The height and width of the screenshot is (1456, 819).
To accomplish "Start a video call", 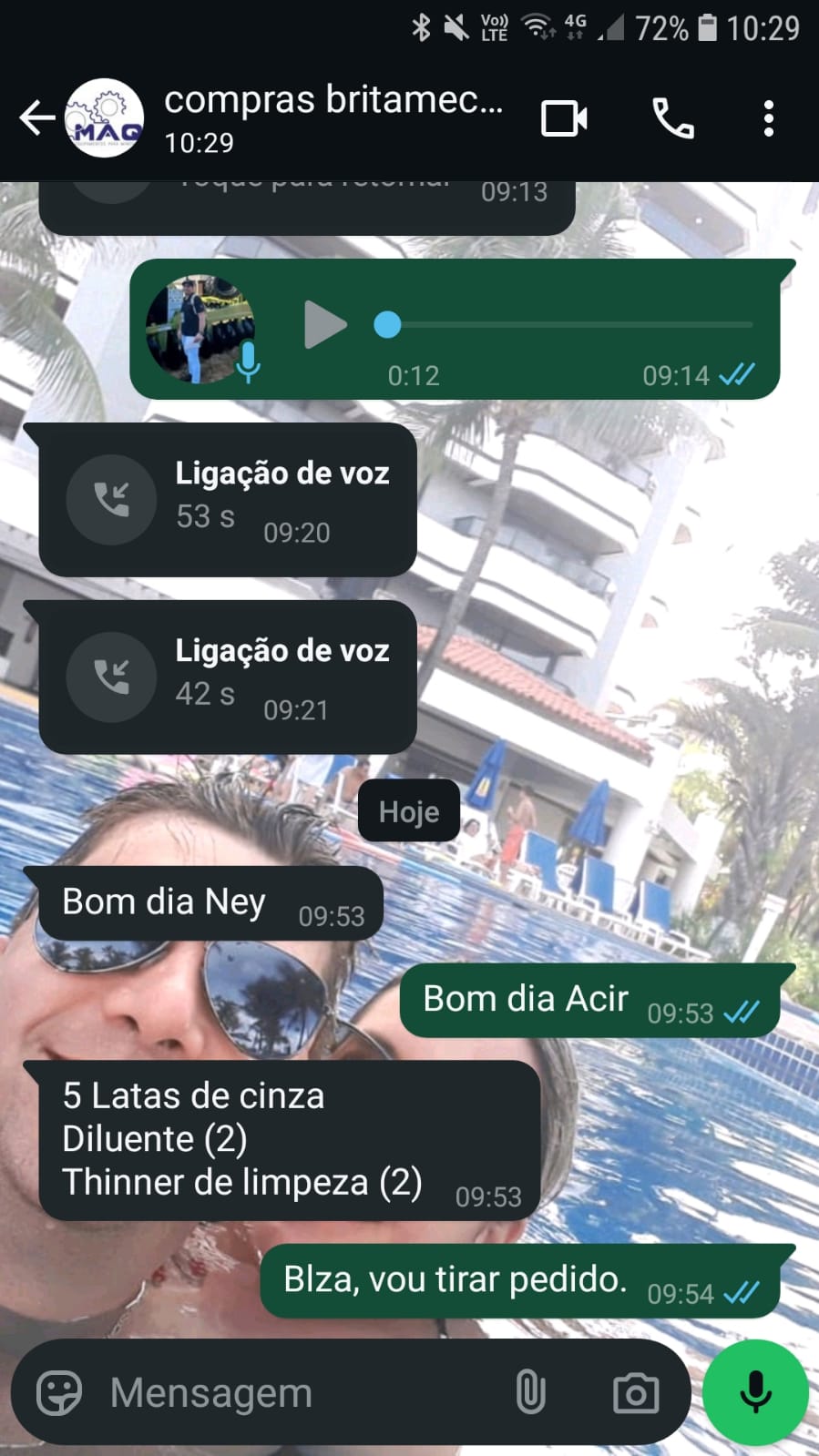I will [x=564, y=119].
